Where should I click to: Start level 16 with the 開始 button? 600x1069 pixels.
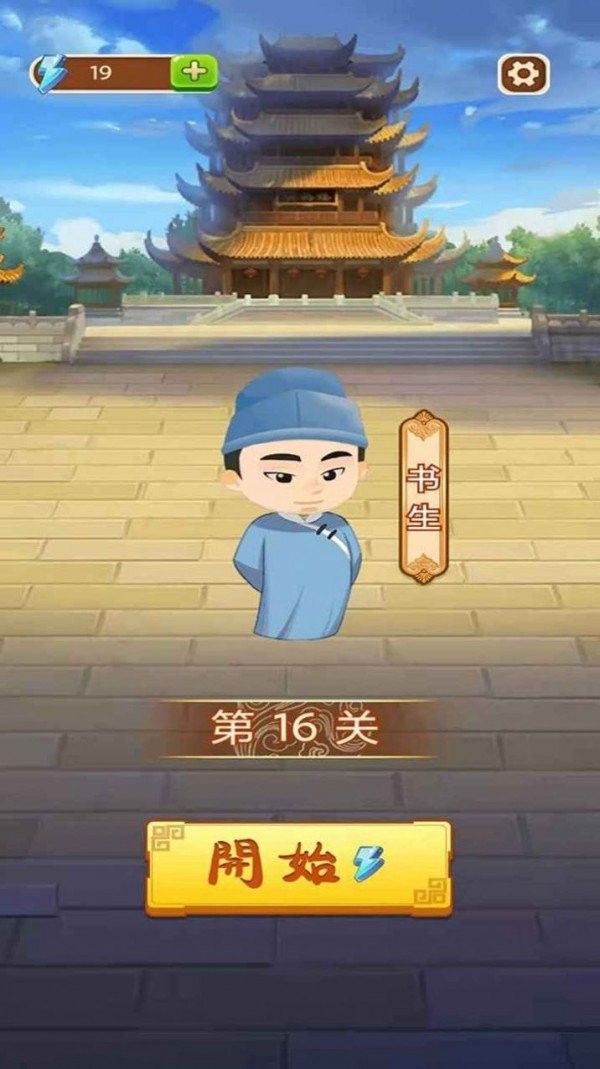click(x=298, y=866)
